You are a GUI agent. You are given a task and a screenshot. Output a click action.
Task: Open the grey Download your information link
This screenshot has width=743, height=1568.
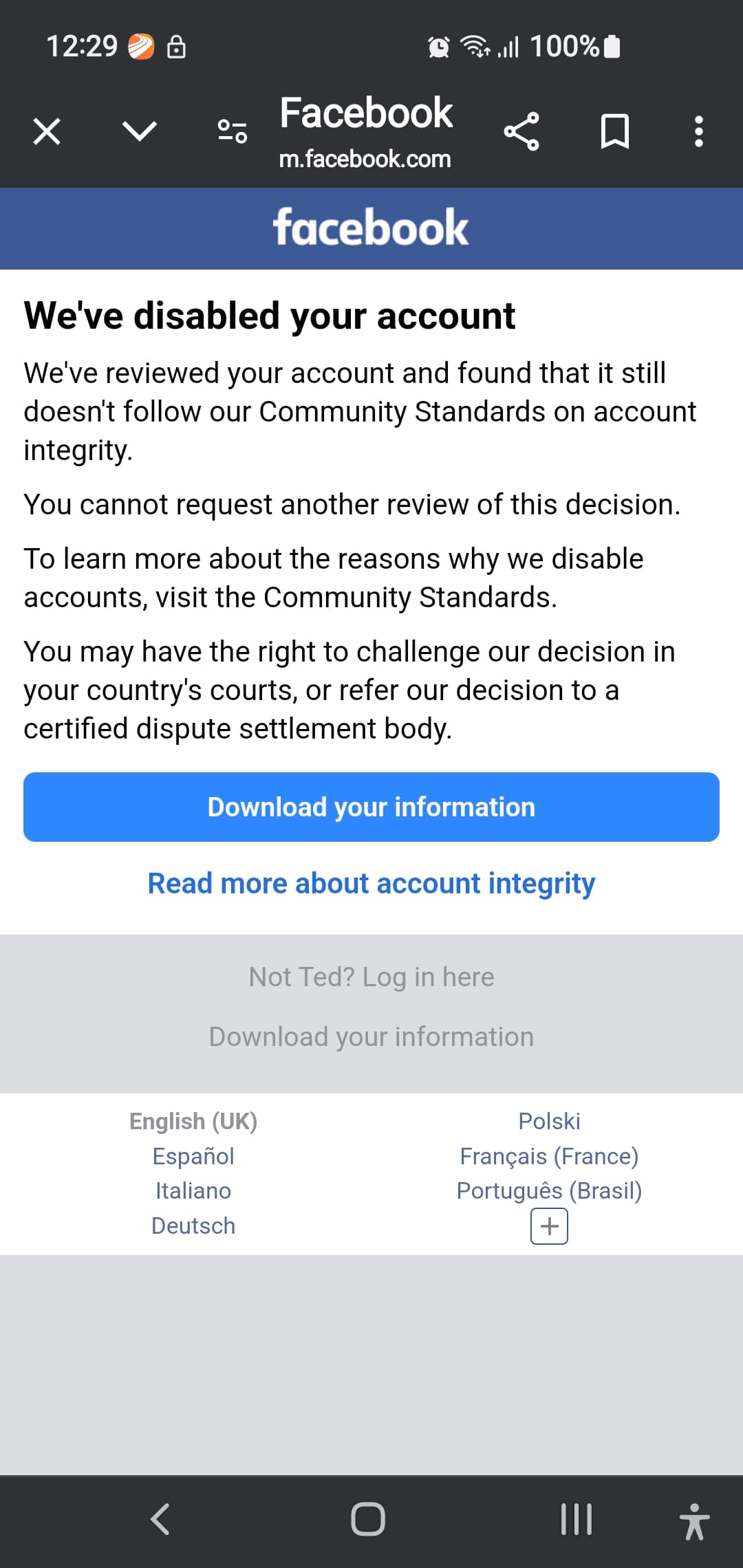click(371, 1036)
